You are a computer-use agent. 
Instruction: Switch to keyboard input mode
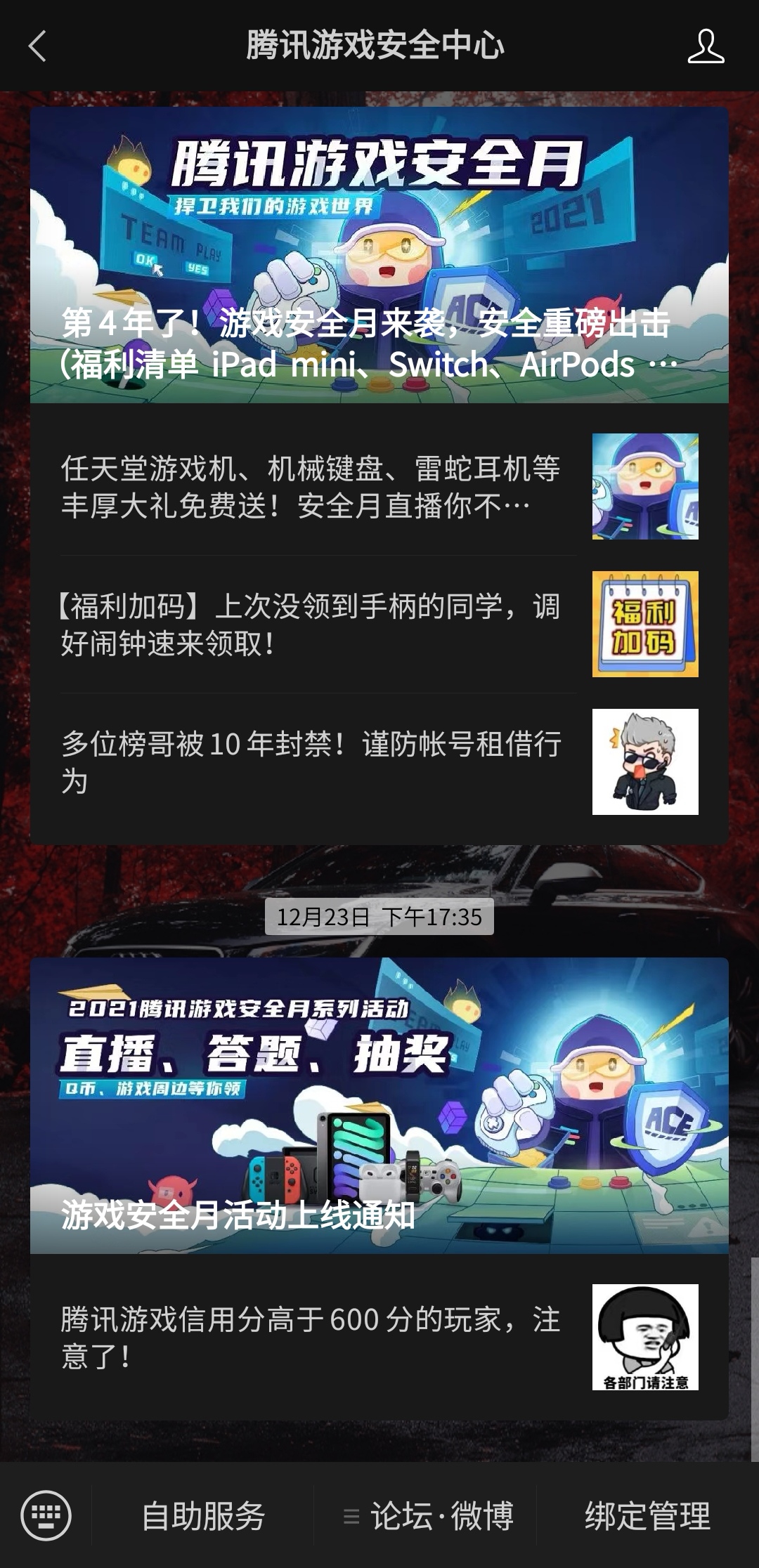(x=46, y=1515)
